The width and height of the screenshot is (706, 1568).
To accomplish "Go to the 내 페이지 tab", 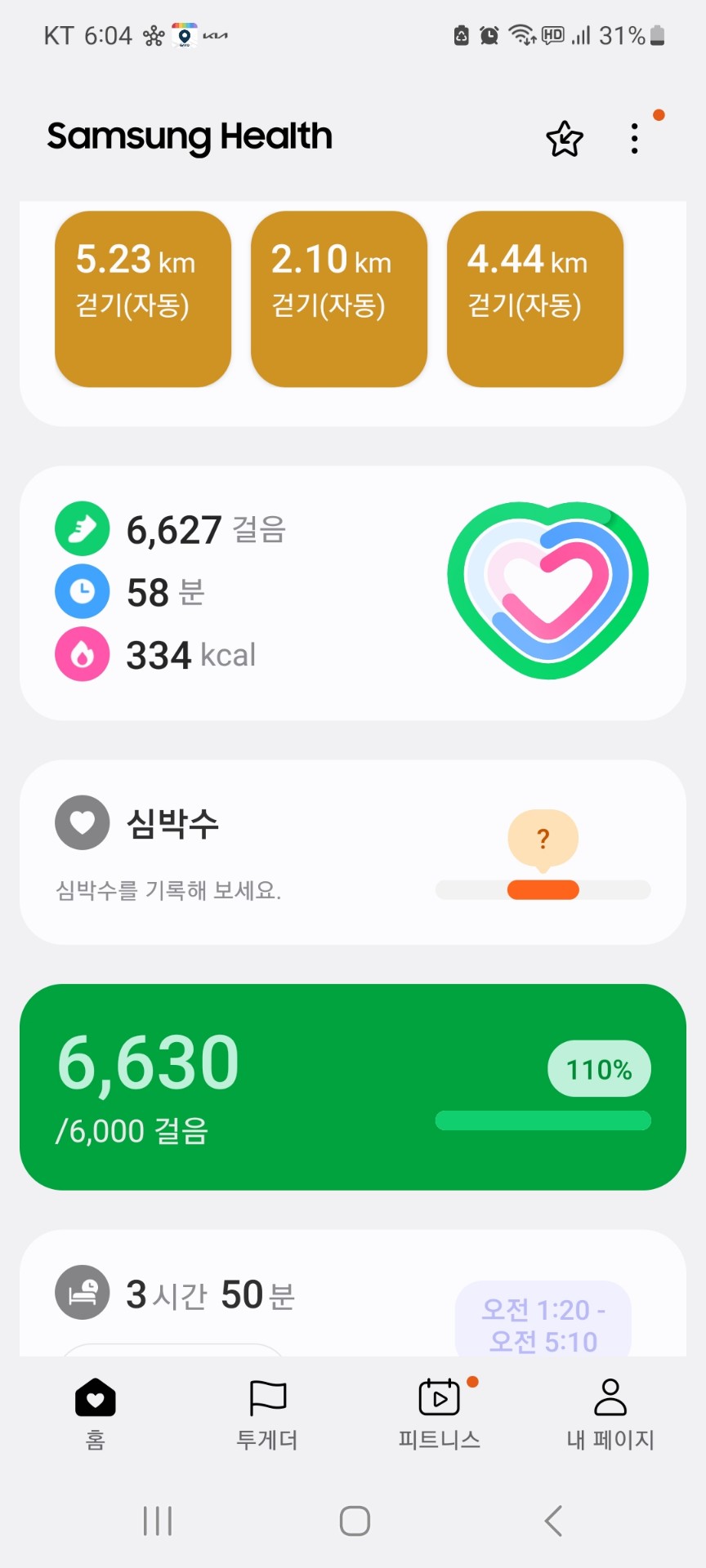I will pos(610,1414).
